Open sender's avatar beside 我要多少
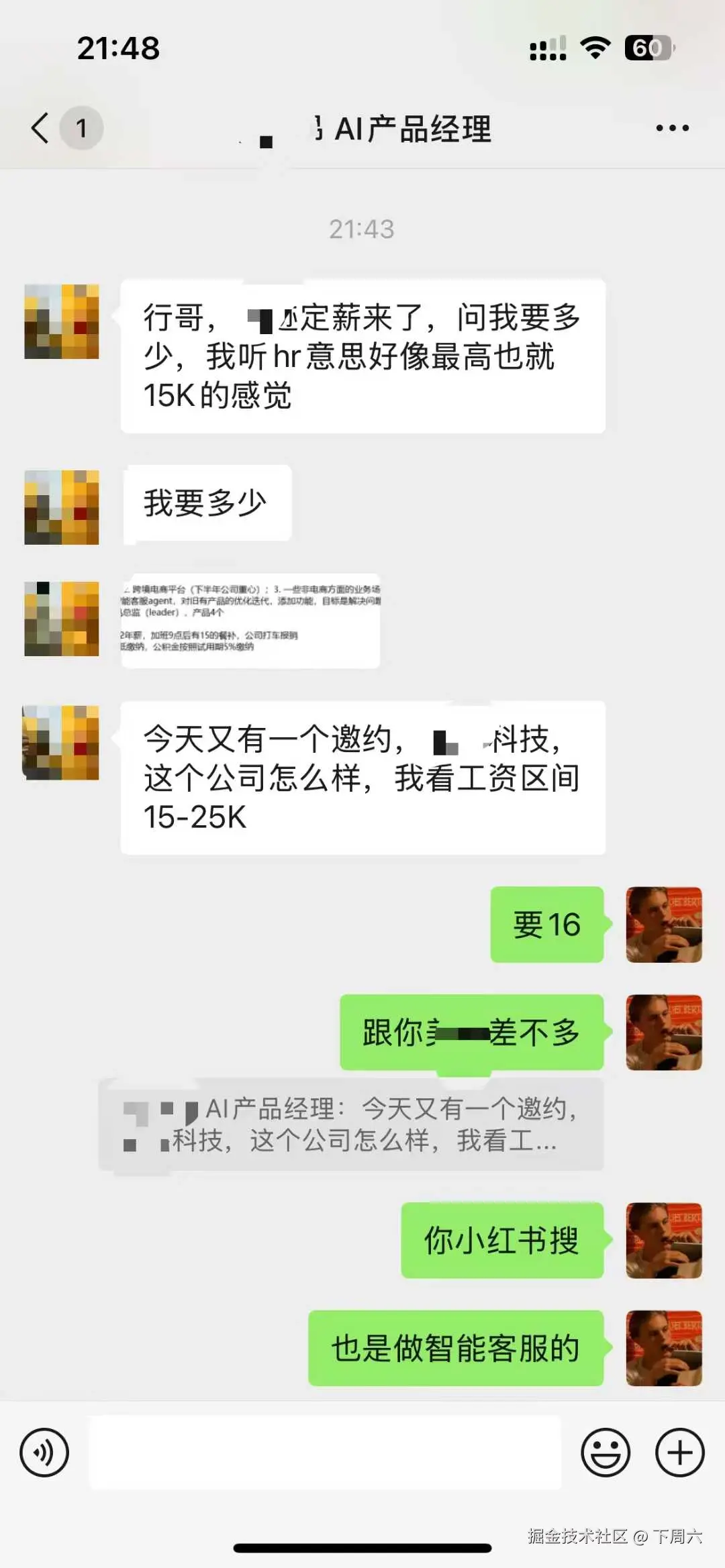The image size is (725, 1568). pyautogui.click(x=62, y=507)
